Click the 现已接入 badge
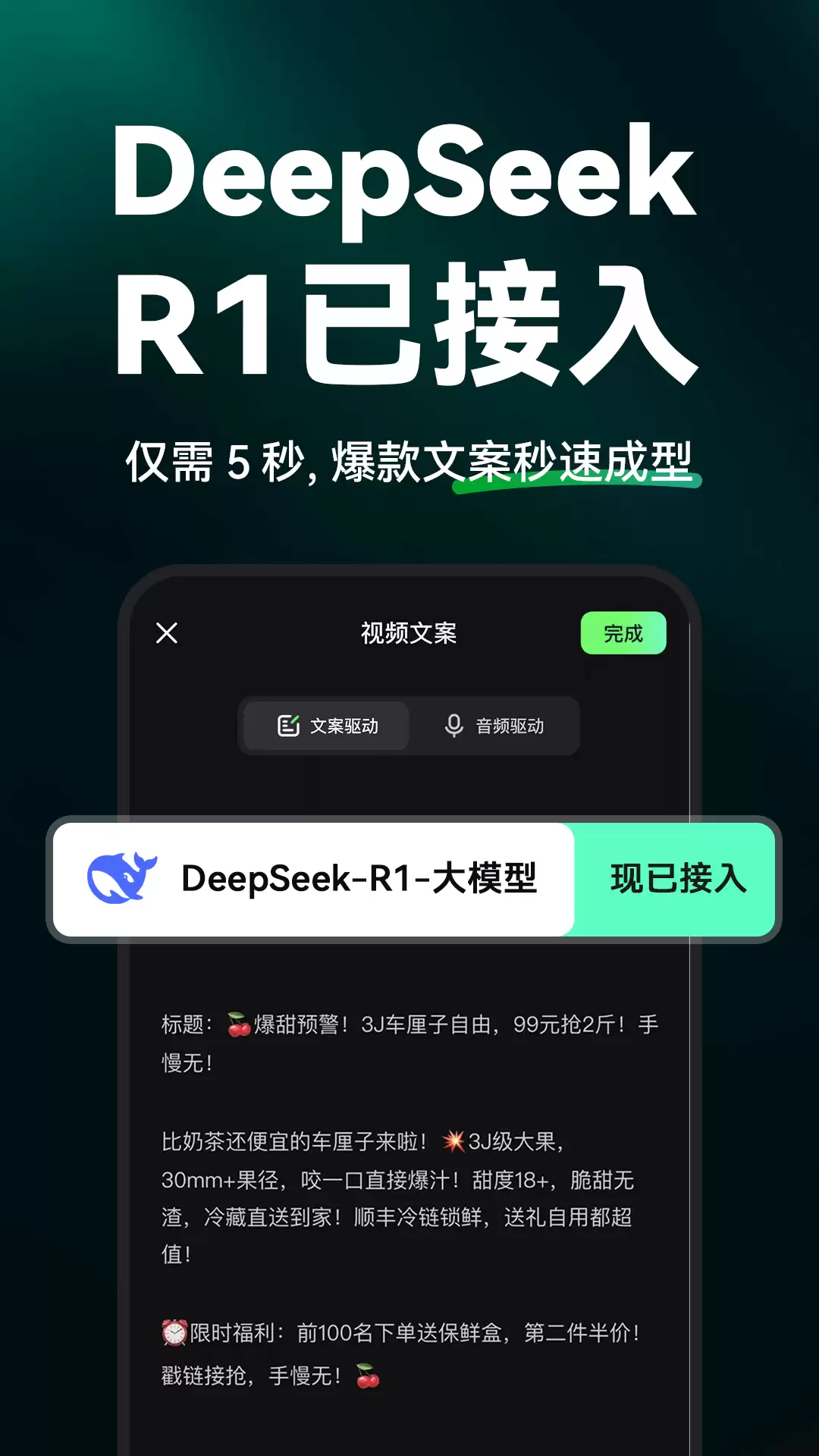This screenshot has width=819, height=1456. (676, 880)
